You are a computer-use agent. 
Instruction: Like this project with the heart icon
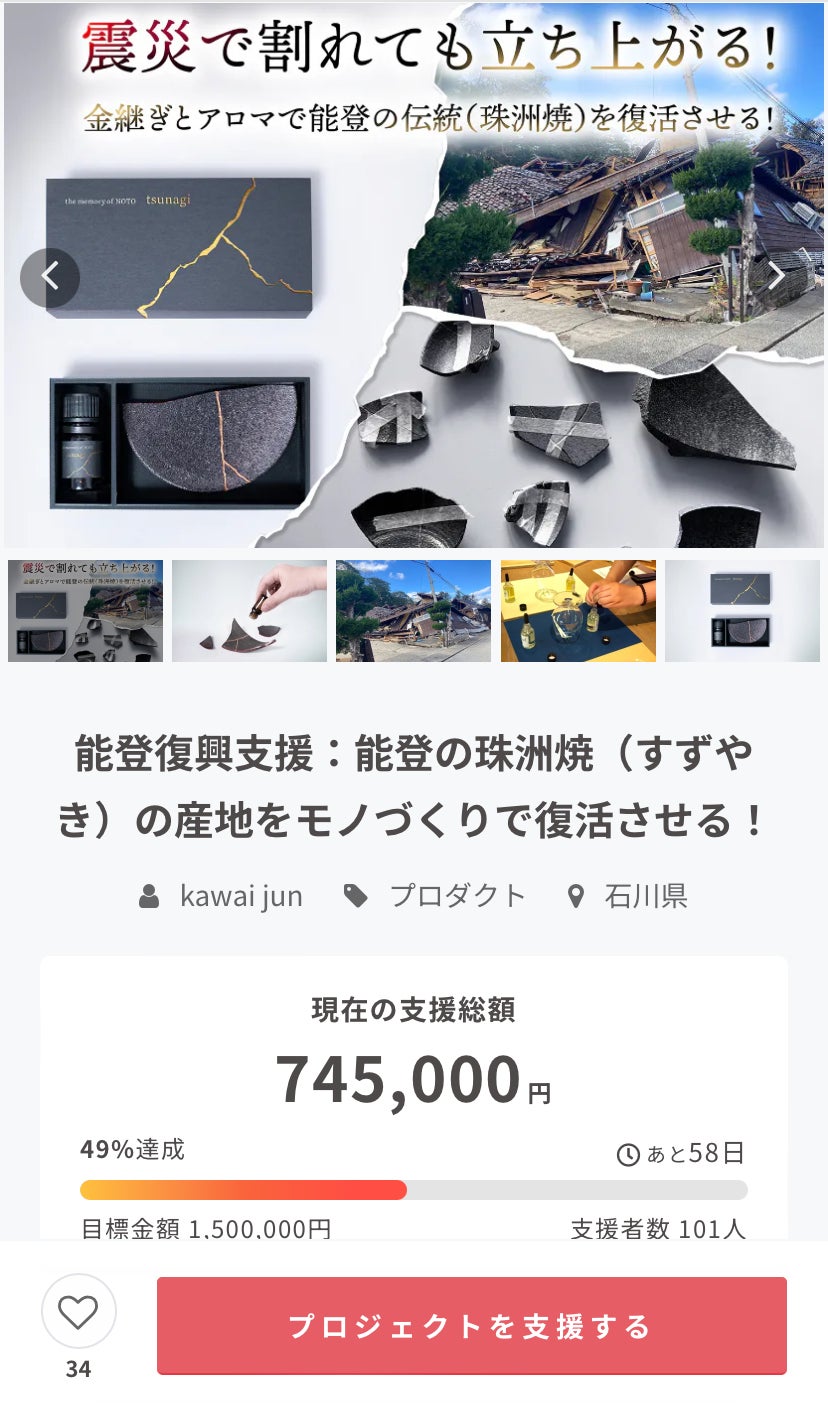78,1311
